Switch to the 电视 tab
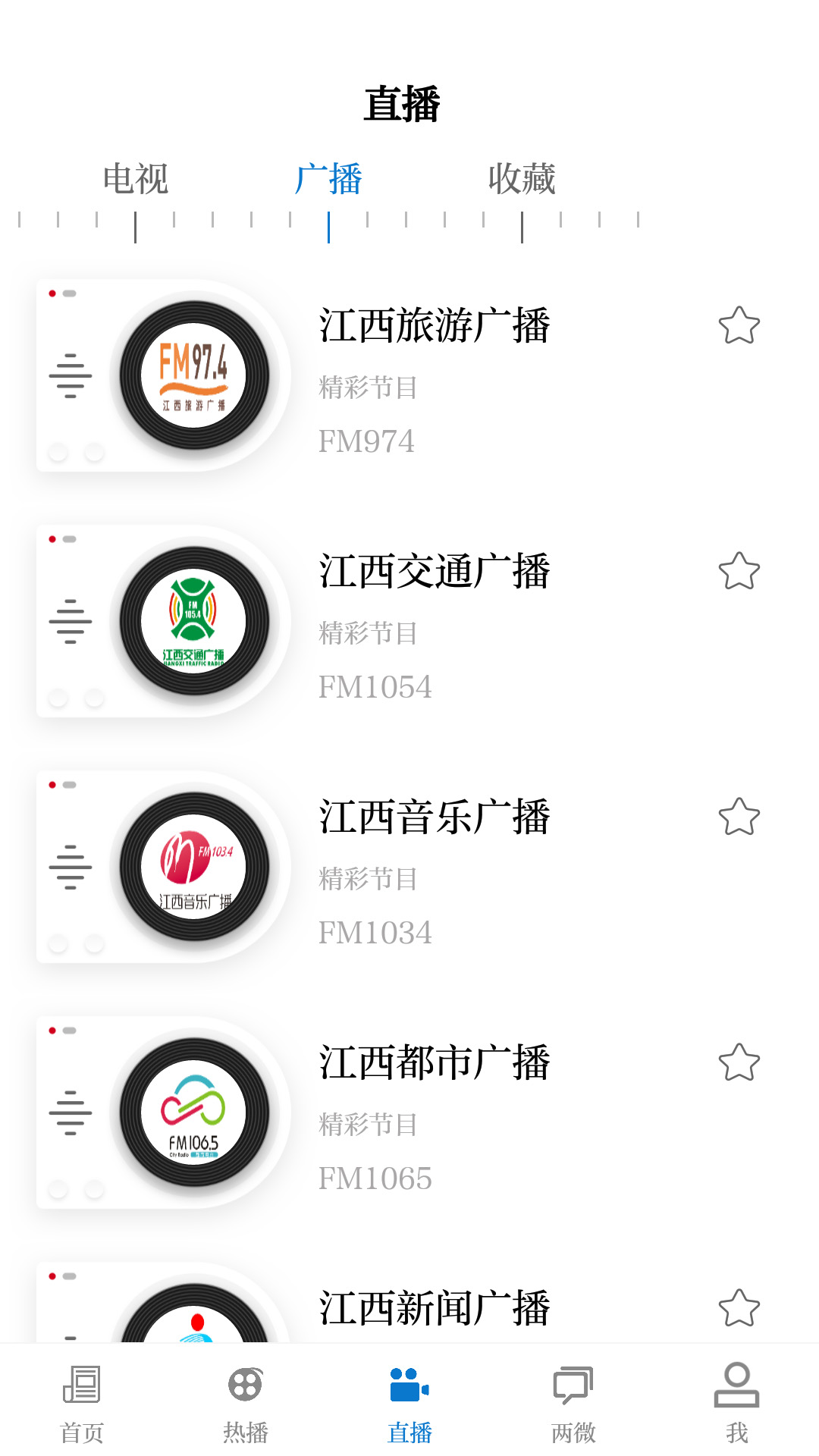819x1456 pixels. [136, 179]
